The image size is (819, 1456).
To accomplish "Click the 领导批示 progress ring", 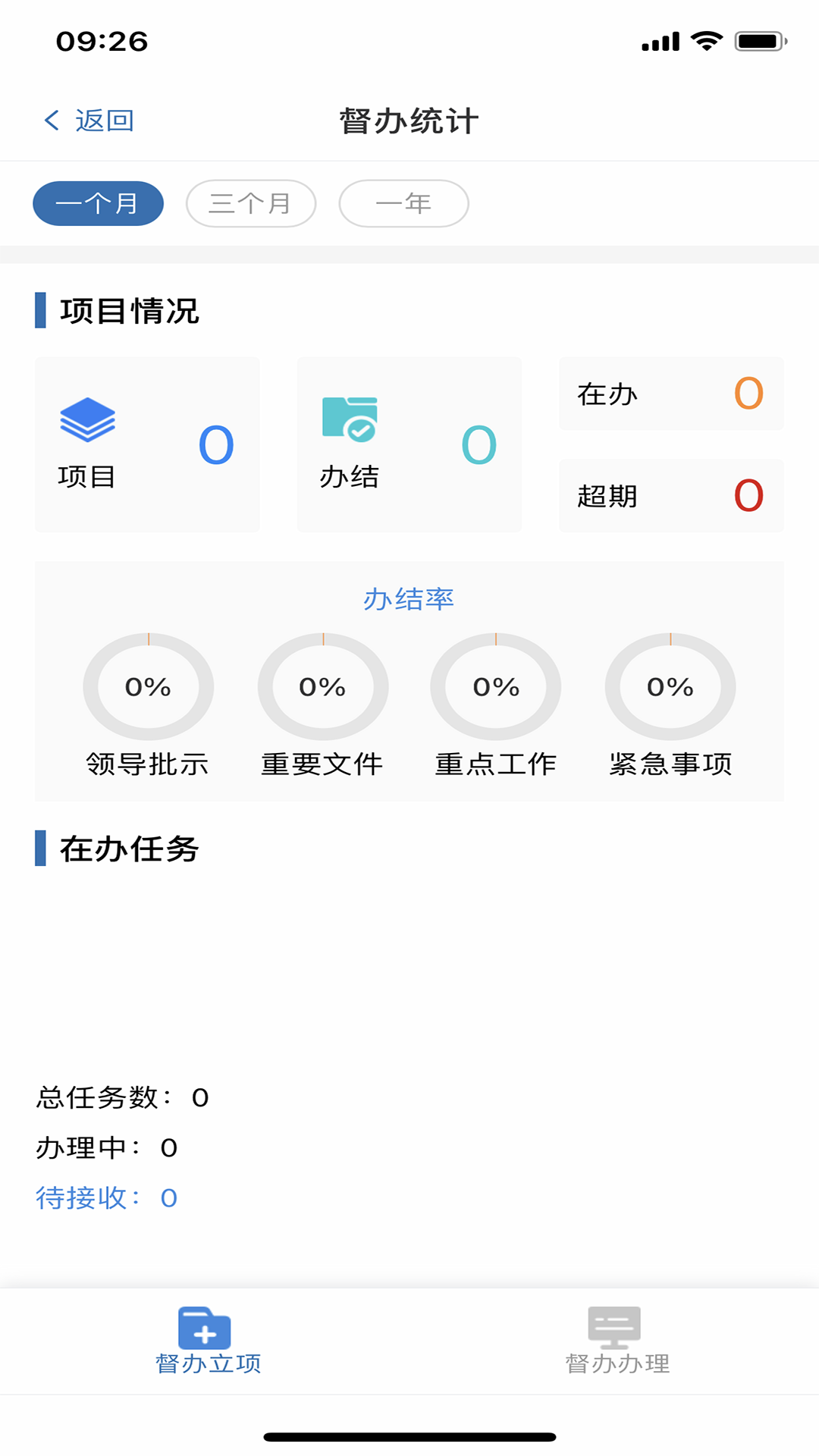I will [x=148, y=686].
